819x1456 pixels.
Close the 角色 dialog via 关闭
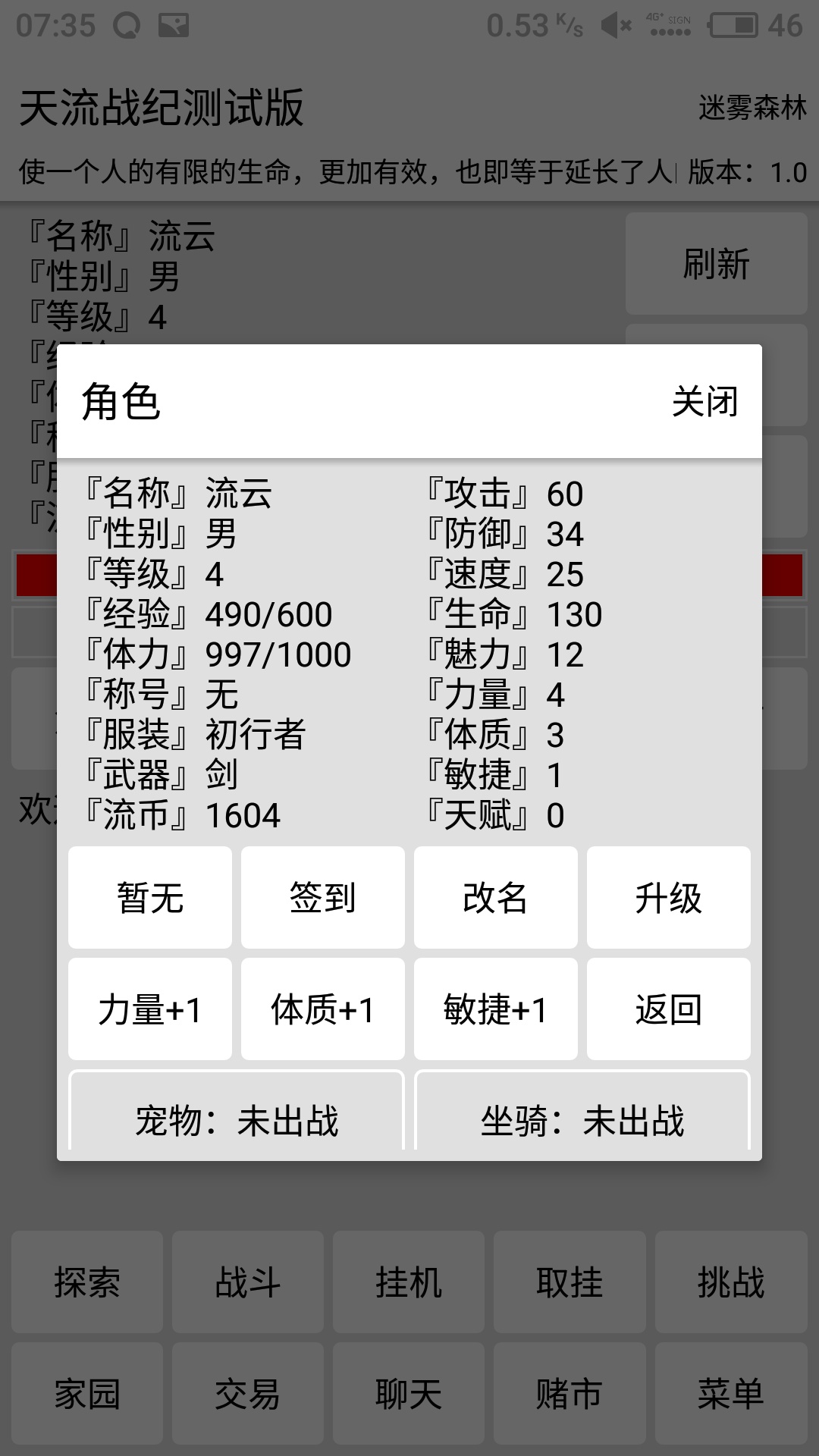704,401
